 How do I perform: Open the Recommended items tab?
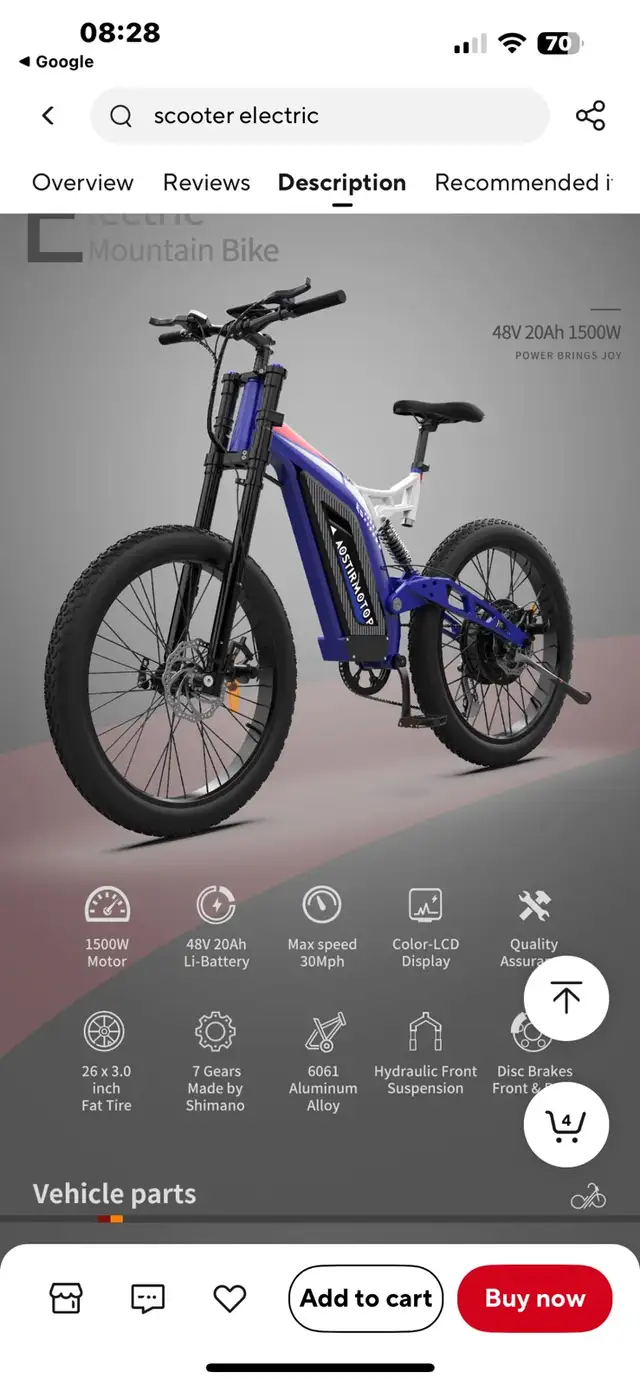pos(524,183)
